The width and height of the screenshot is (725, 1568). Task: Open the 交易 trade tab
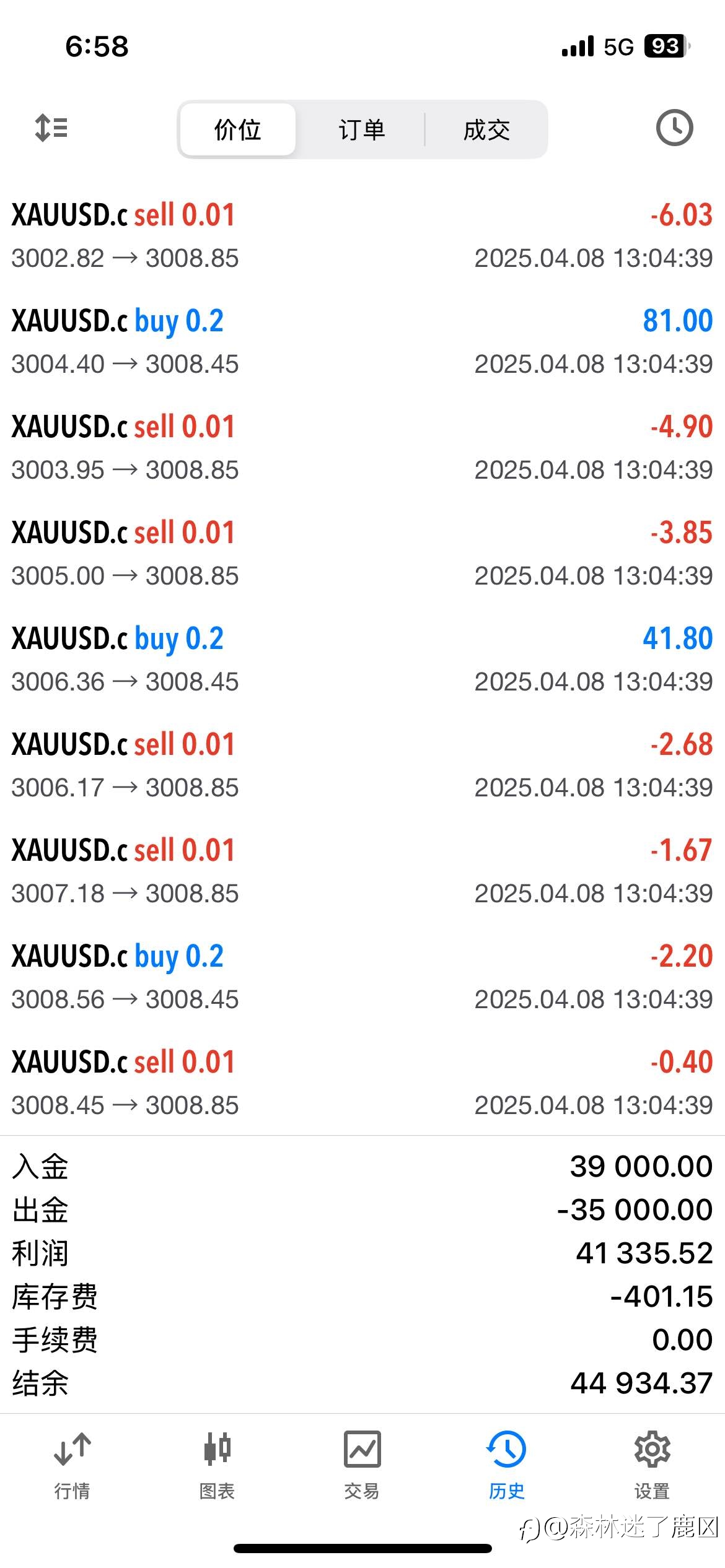[362, 1465]
